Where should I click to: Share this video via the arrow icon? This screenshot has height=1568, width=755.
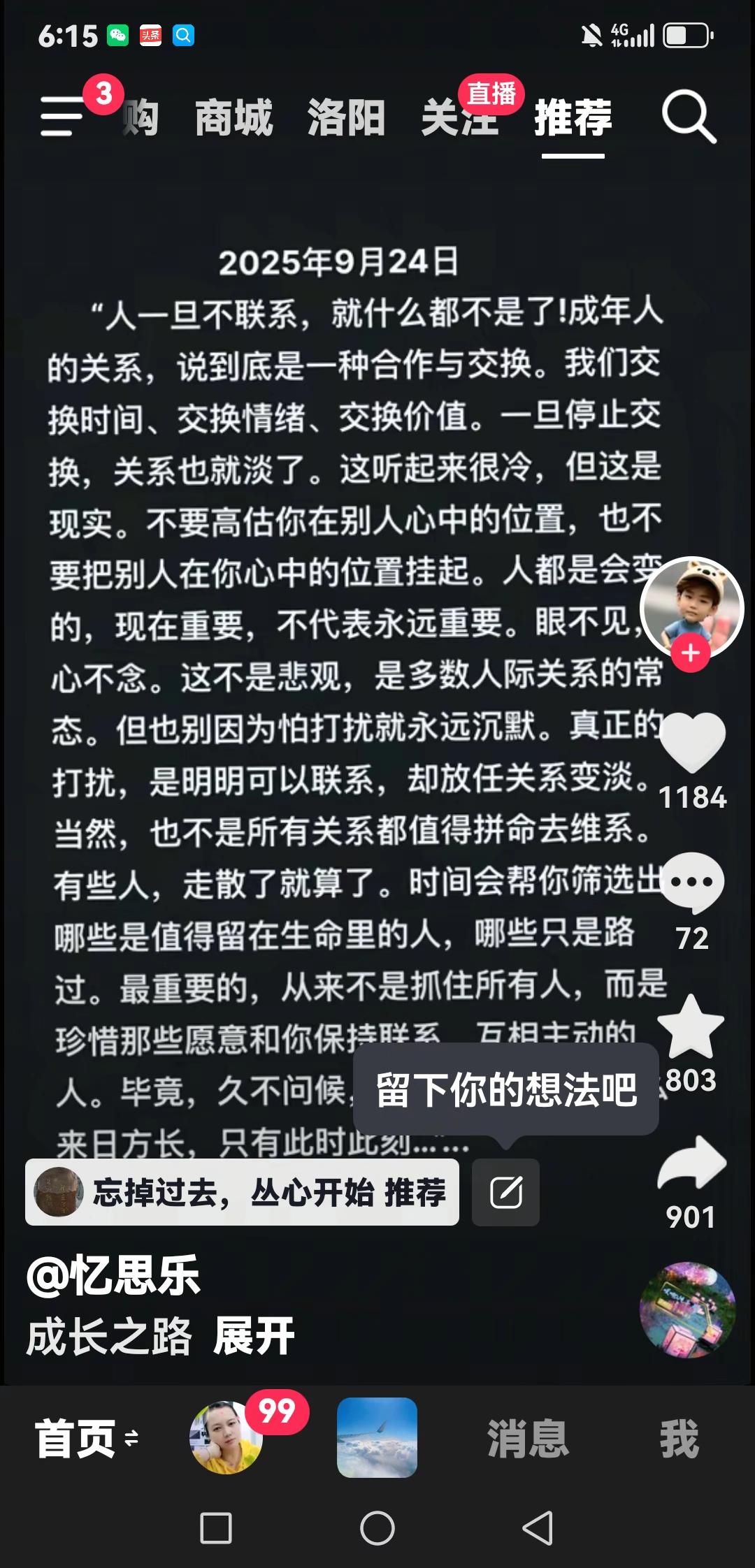click(x=692, y=1164)
